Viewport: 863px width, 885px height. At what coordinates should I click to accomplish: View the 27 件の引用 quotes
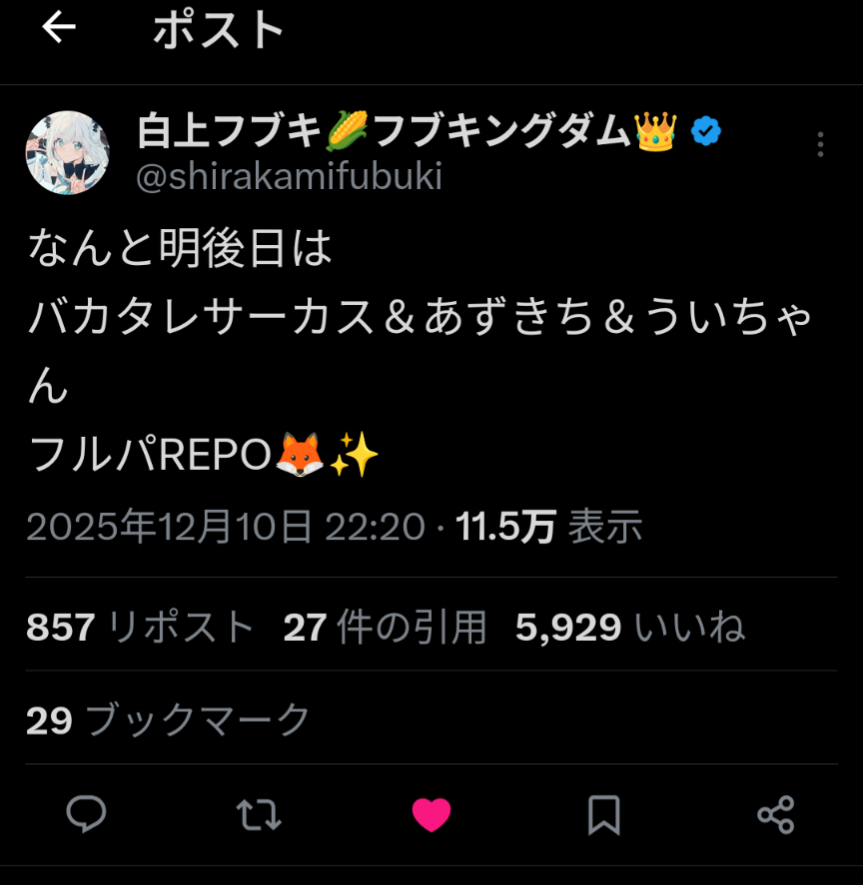point(385,628)
